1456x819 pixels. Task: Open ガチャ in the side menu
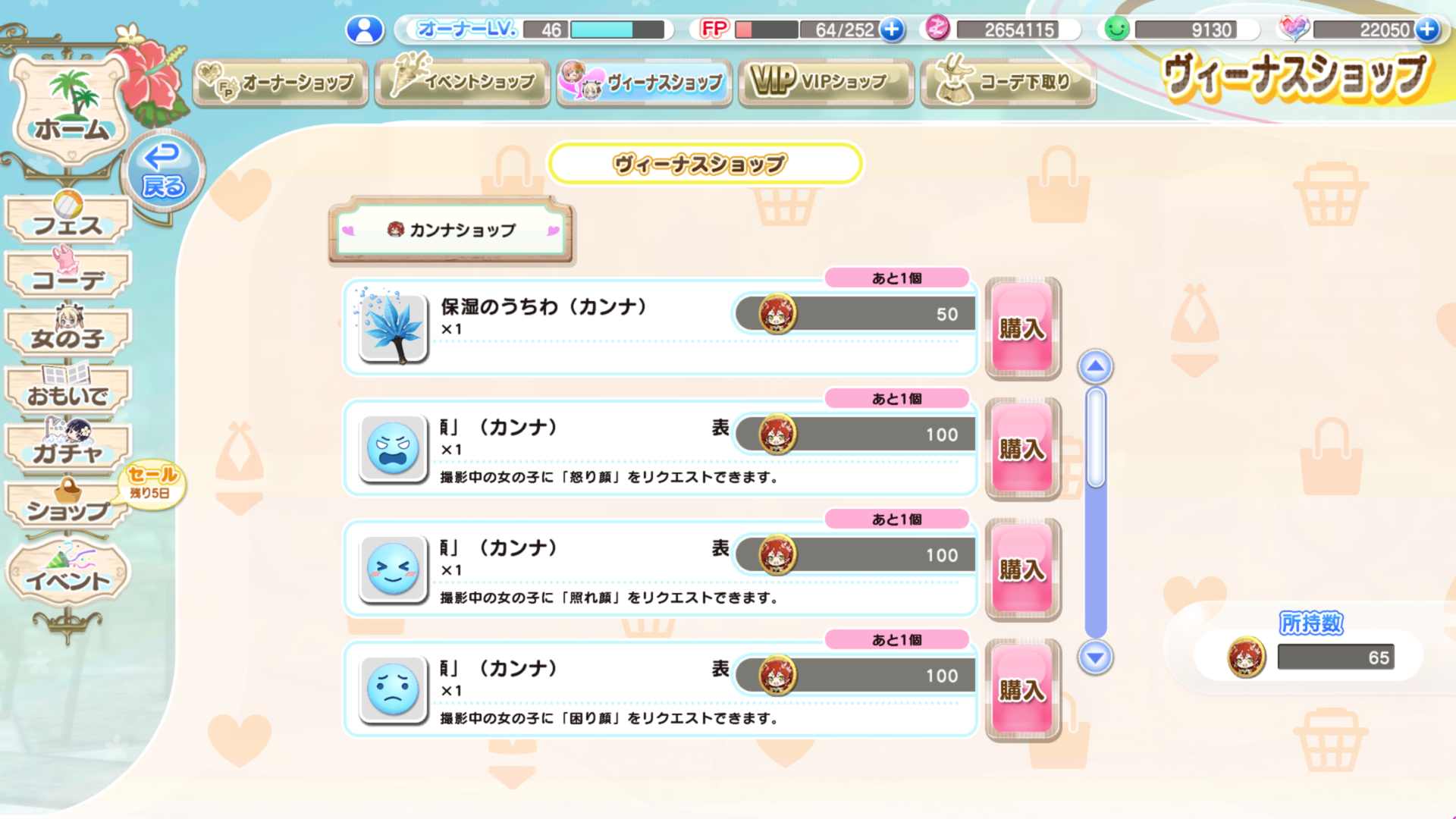point(68,449)
